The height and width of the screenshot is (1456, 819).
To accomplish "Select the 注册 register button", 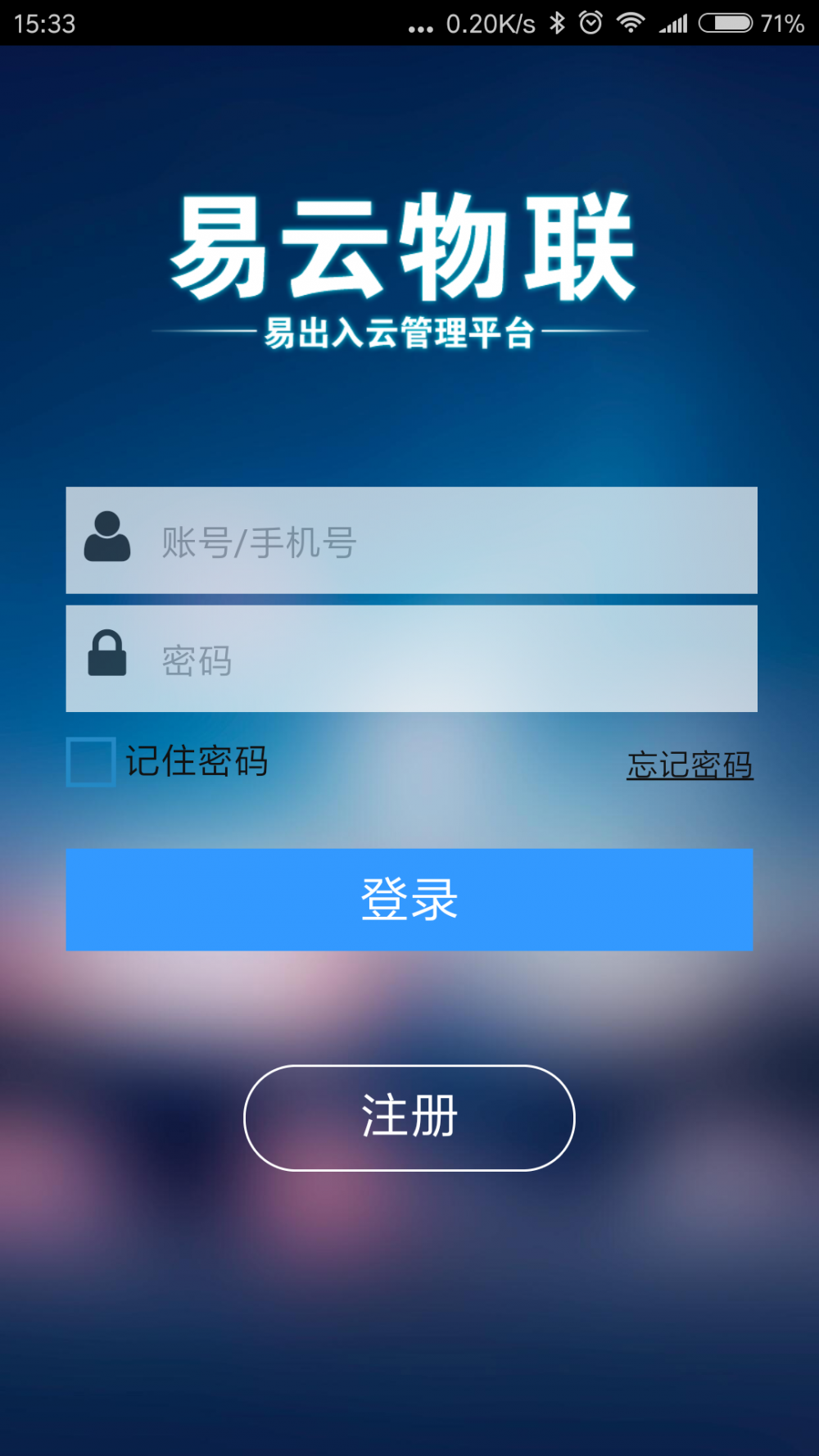I will 409,1118.
